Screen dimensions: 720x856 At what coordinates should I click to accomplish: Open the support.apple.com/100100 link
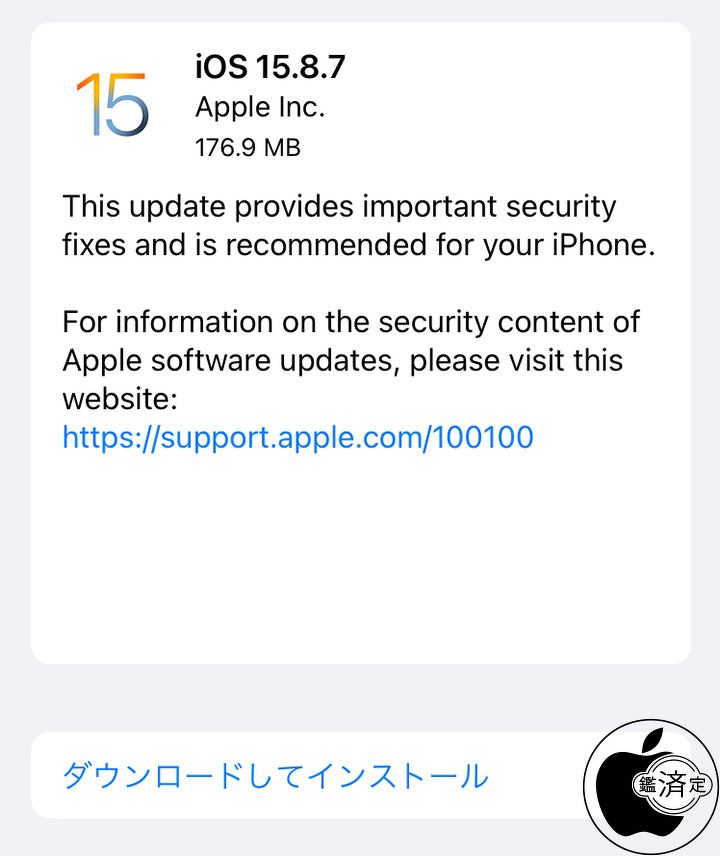click(297, 437)
